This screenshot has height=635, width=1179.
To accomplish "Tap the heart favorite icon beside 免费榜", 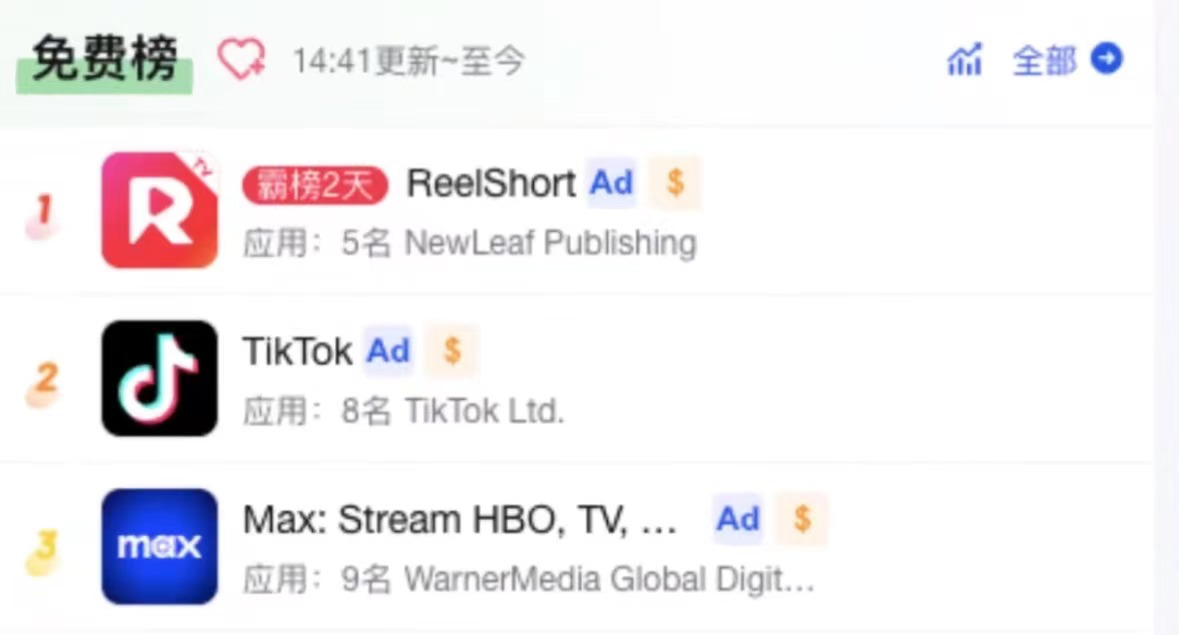I will [x=241, y=60].
